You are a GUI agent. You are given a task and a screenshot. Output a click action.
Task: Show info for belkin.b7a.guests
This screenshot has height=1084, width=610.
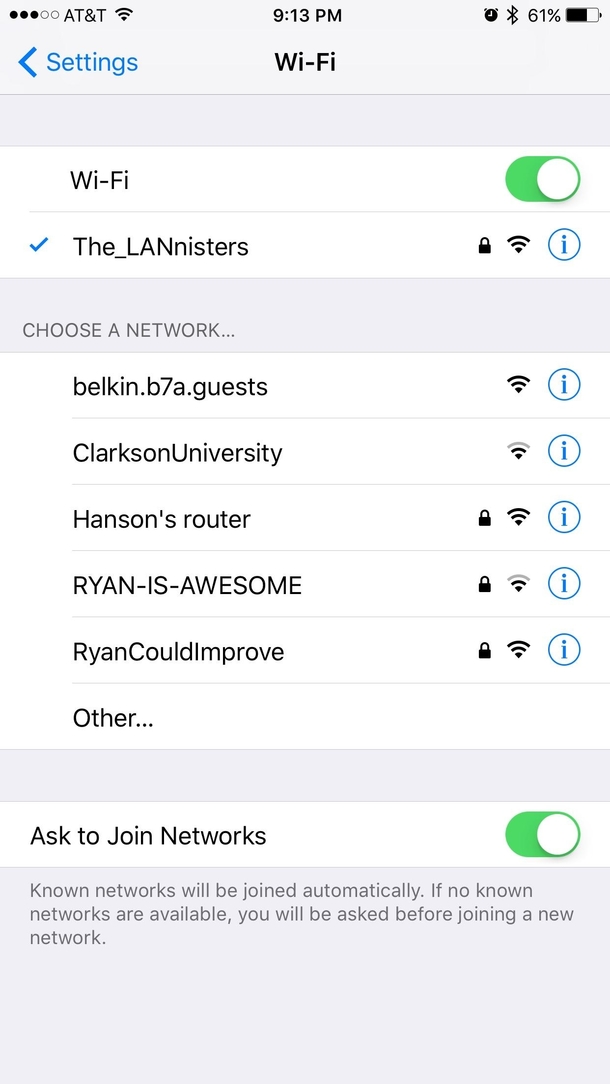pos(564,384)
